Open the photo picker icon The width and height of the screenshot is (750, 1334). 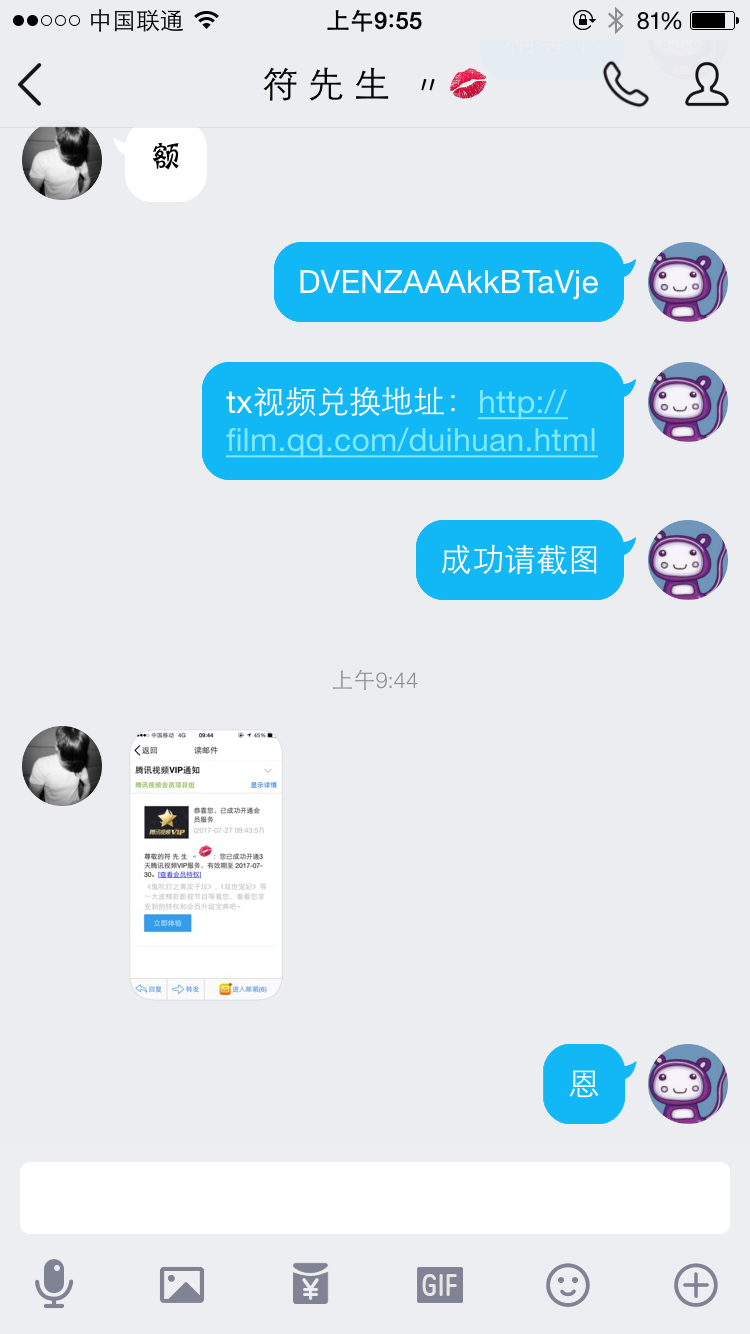182,1285
